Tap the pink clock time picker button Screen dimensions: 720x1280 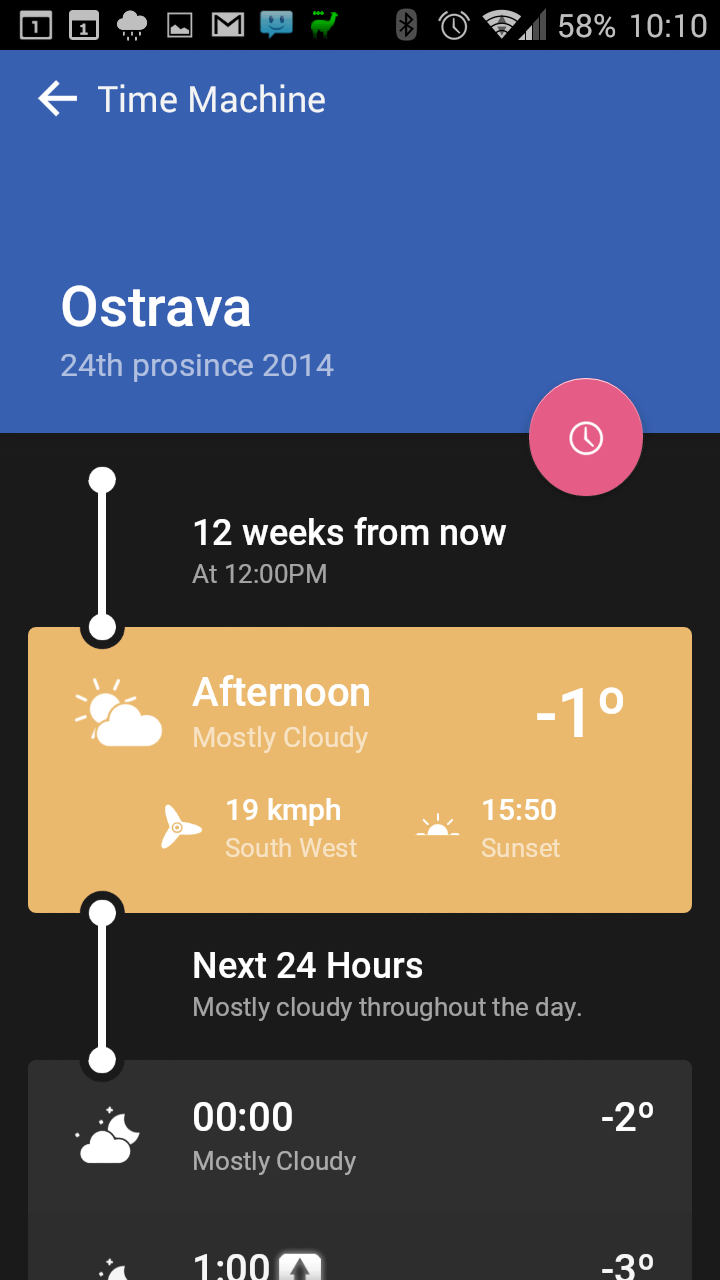(x=586, y=437)
